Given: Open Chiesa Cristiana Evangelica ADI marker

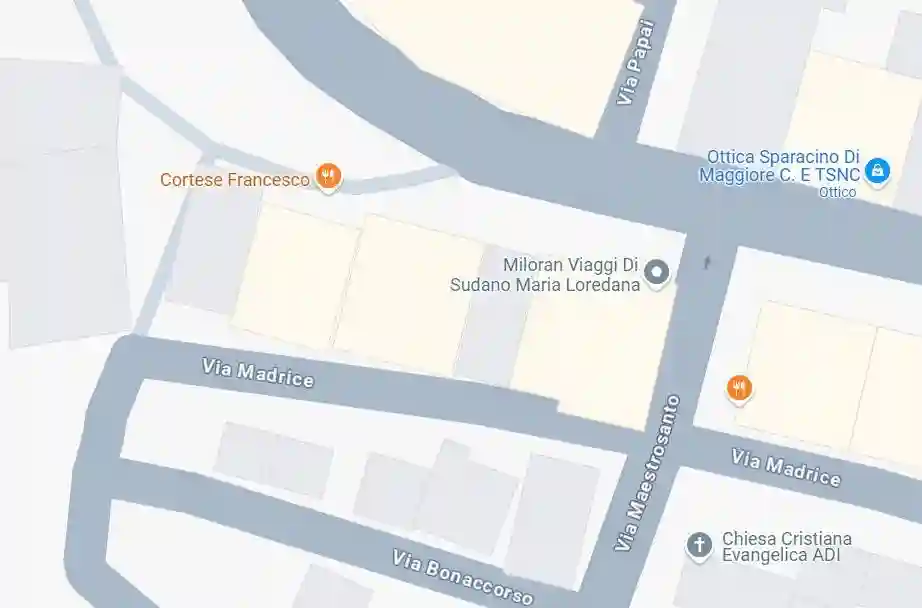Looking at the screenshot, I should [x=699, y=545].
